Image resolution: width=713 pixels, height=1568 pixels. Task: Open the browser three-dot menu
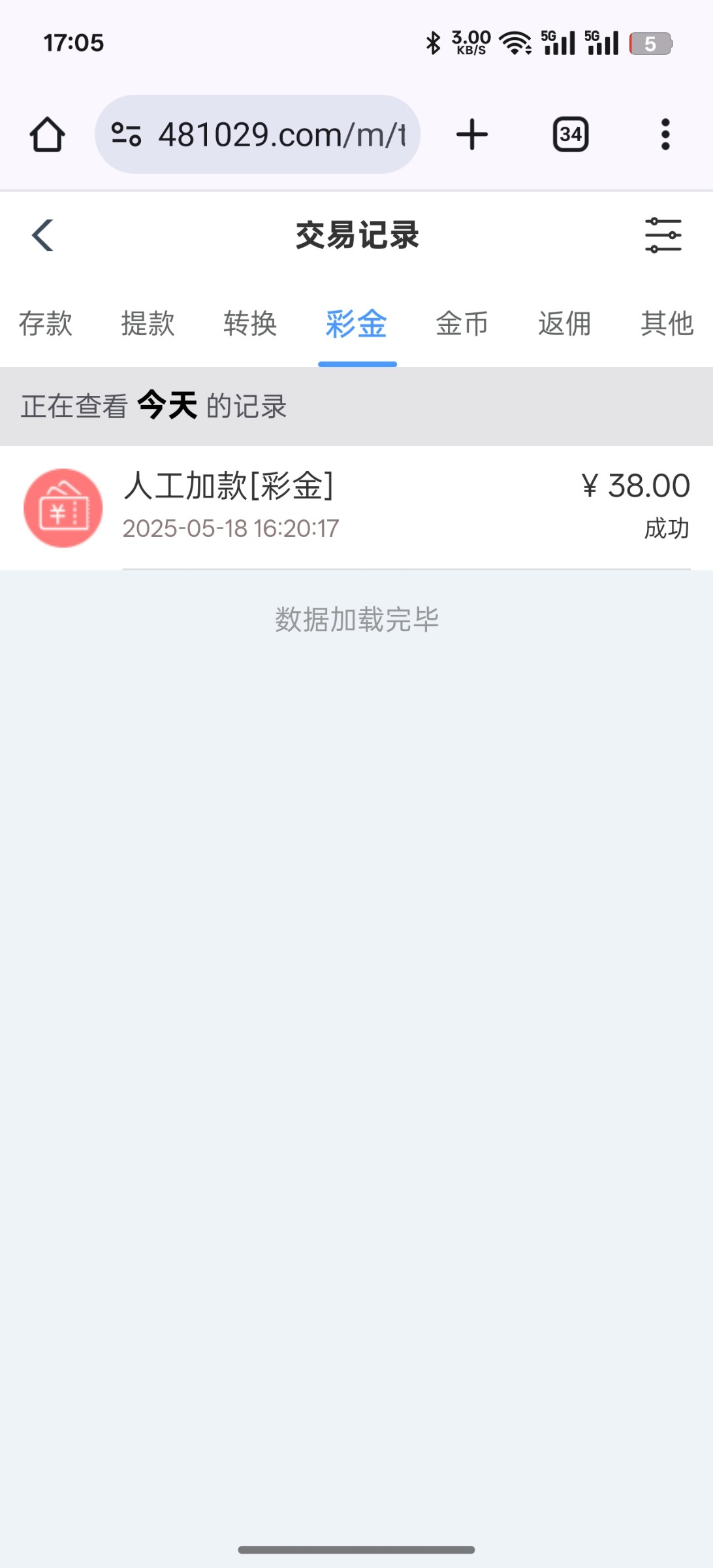[664, 134]
